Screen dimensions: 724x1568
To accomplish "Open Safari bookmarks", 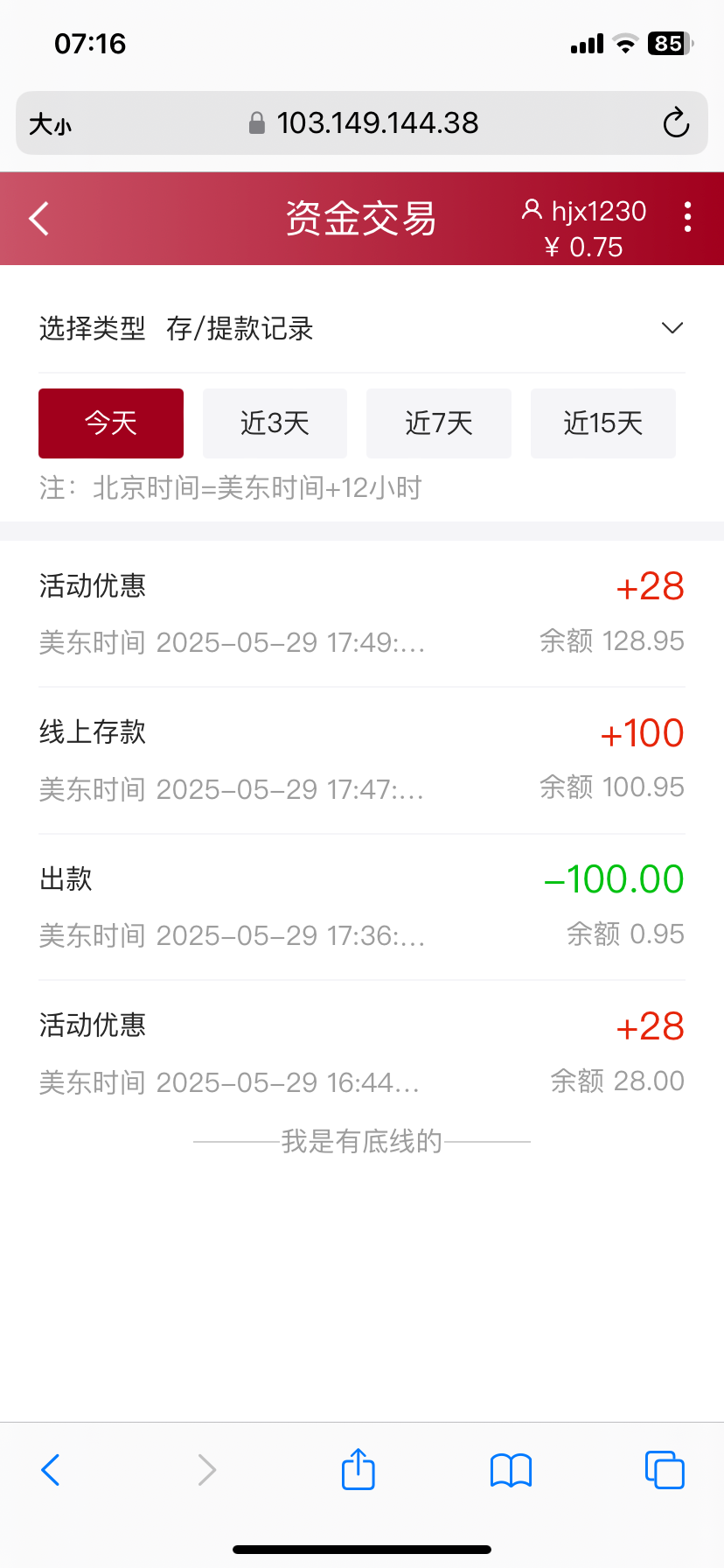I will 511,1470.
